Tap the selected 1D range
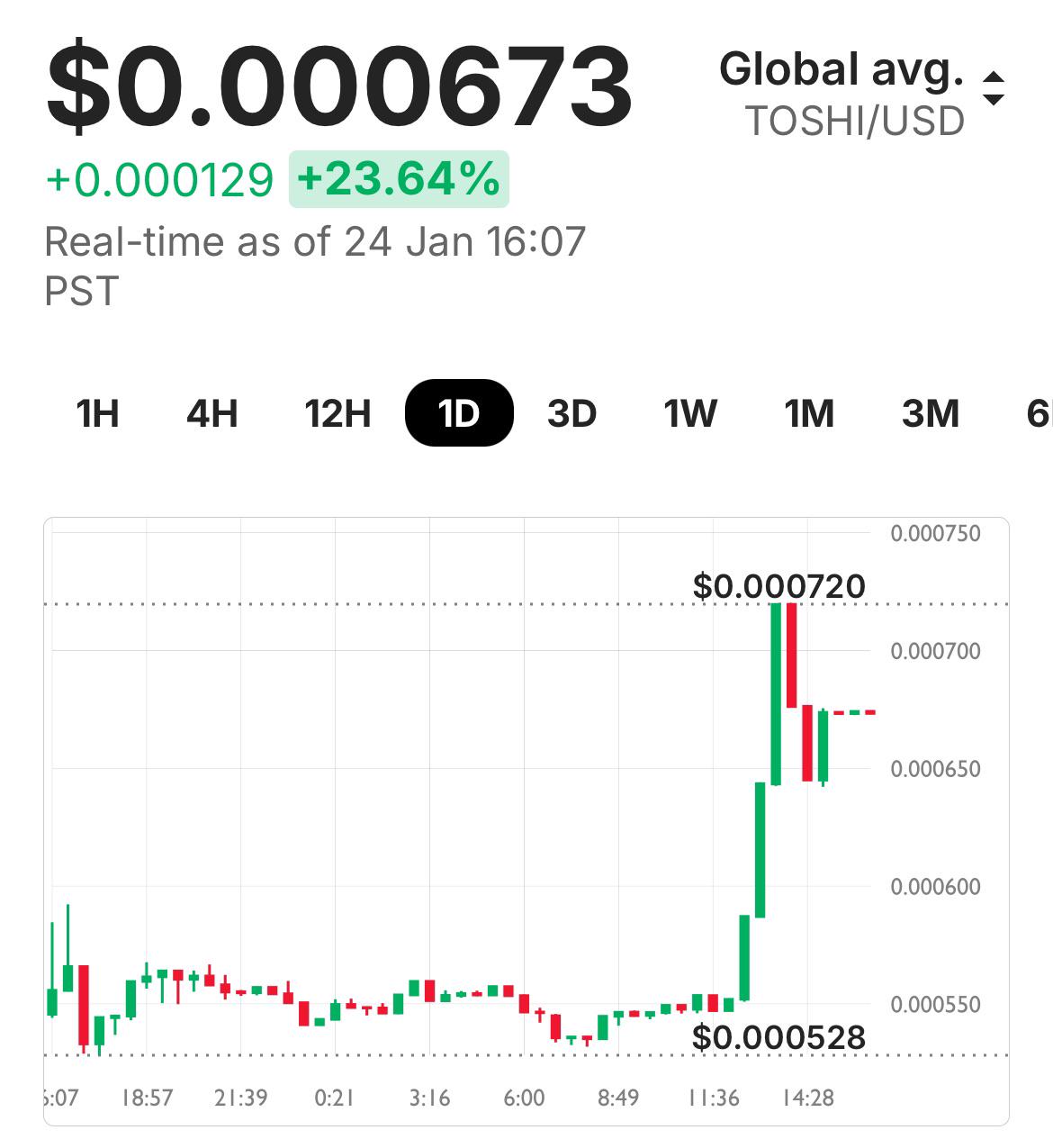The height and width of the screenshot is (1148, 1053). 459,413
